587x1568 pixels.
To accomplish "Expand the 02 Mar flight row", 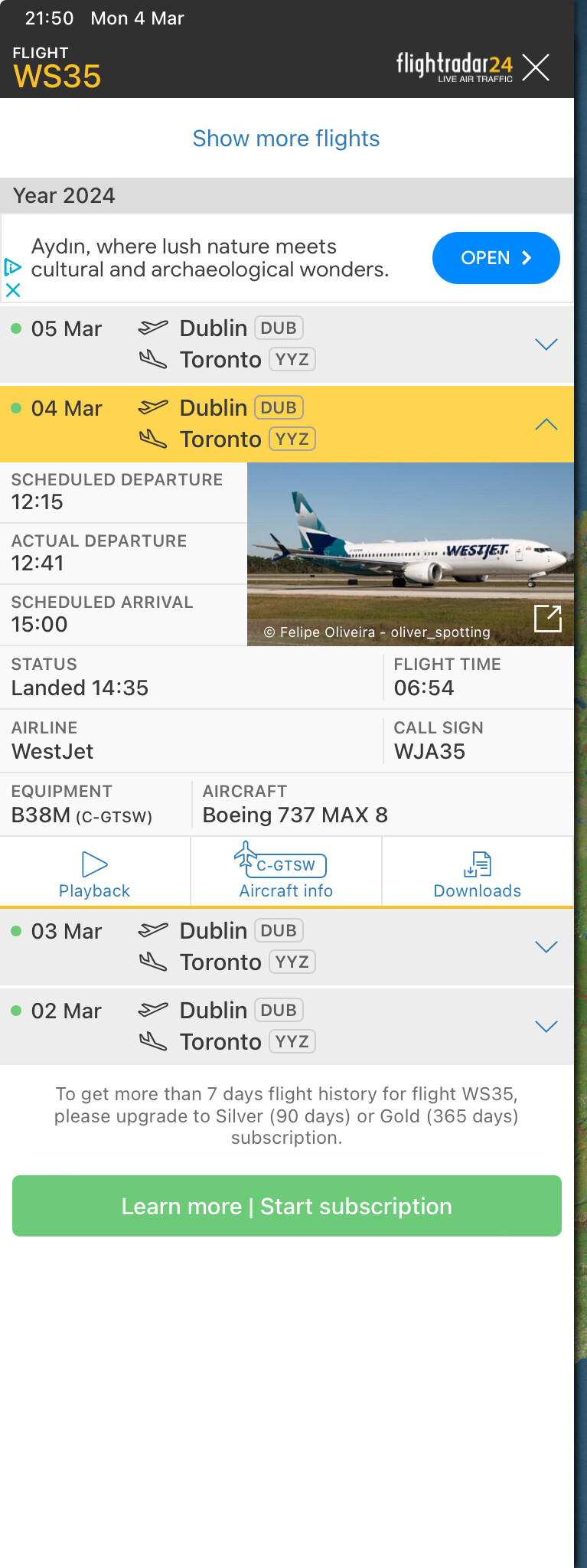I will point(546,1027).
